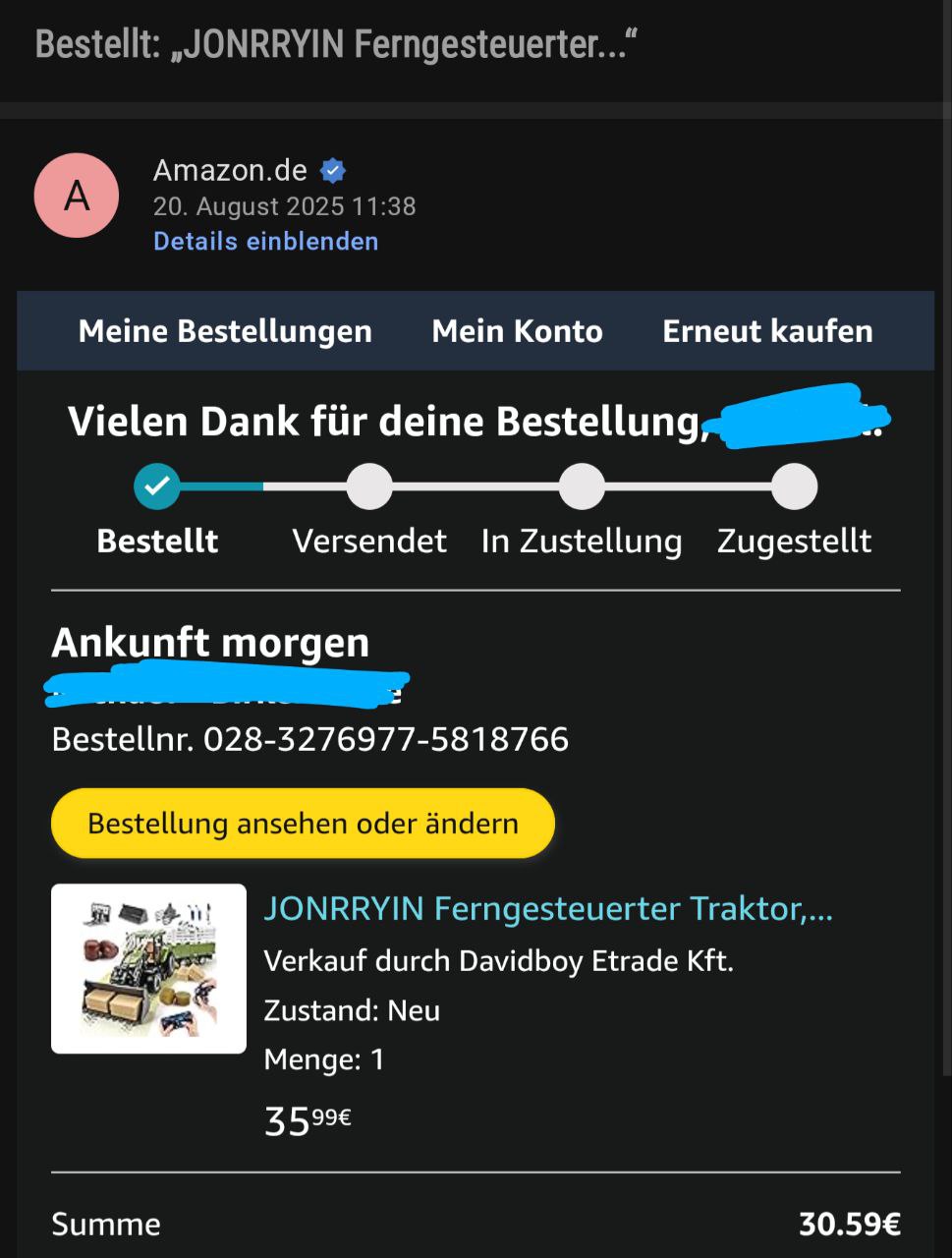The width and height of the screenshot is (952, 1258).
Task: View the tractor product image
Action: click(x=148, y=968)
